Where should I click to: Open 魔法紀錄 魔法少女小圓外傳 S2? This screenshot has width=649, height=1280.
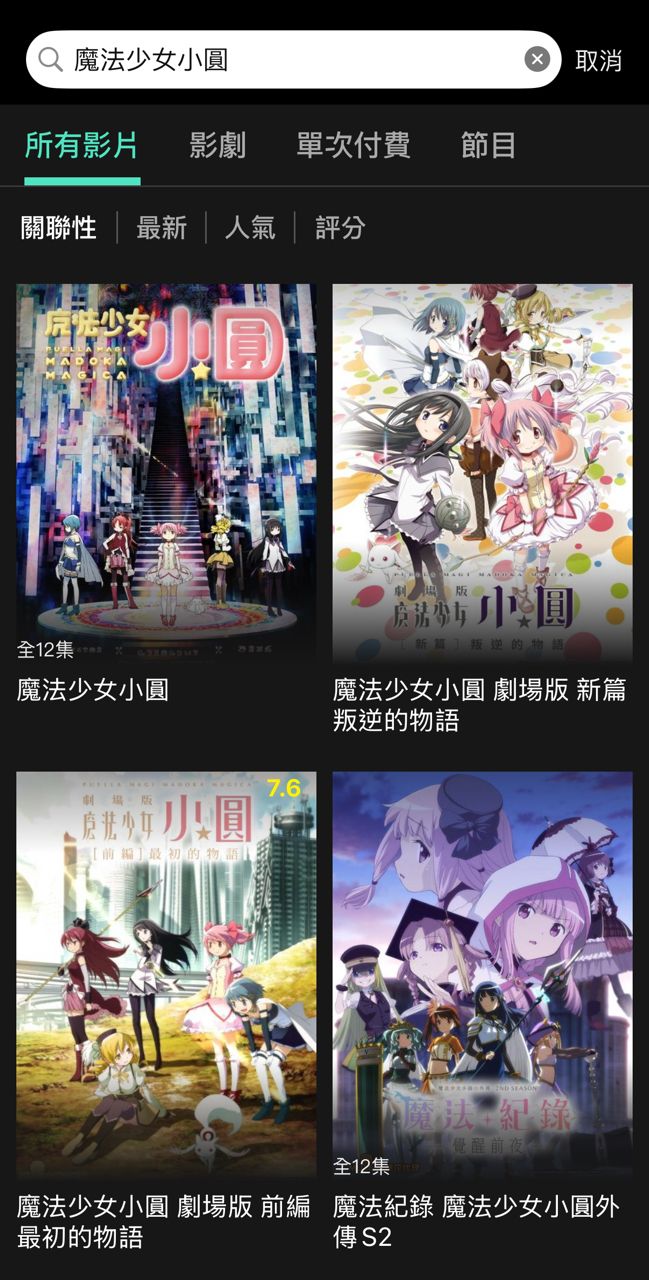pyautogui.click(x=482, y=973)
